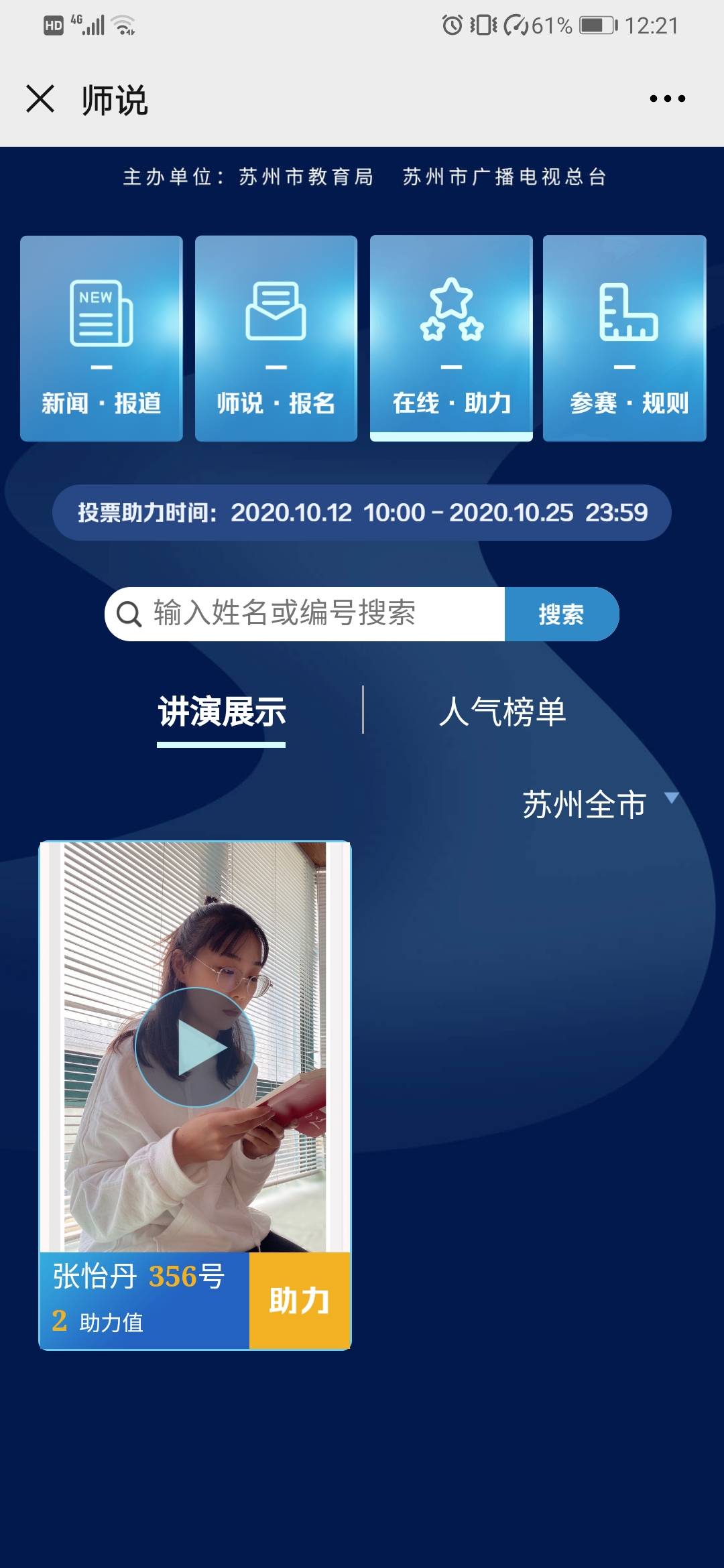Switch to the 讲演展示 tab

click(221, 712)
